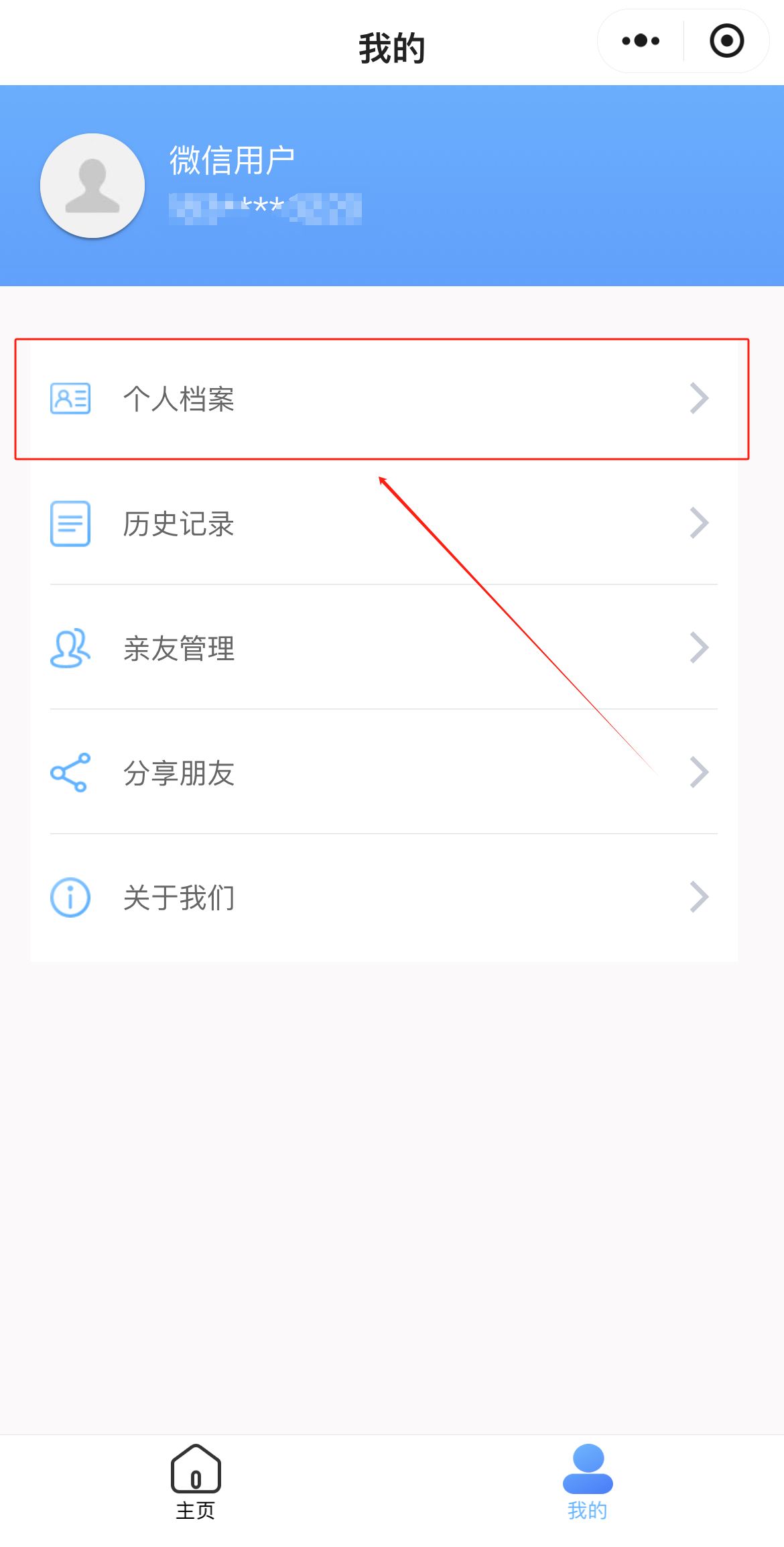
Task: Open 历史记录 history records
Action: (x=382, y=524)
